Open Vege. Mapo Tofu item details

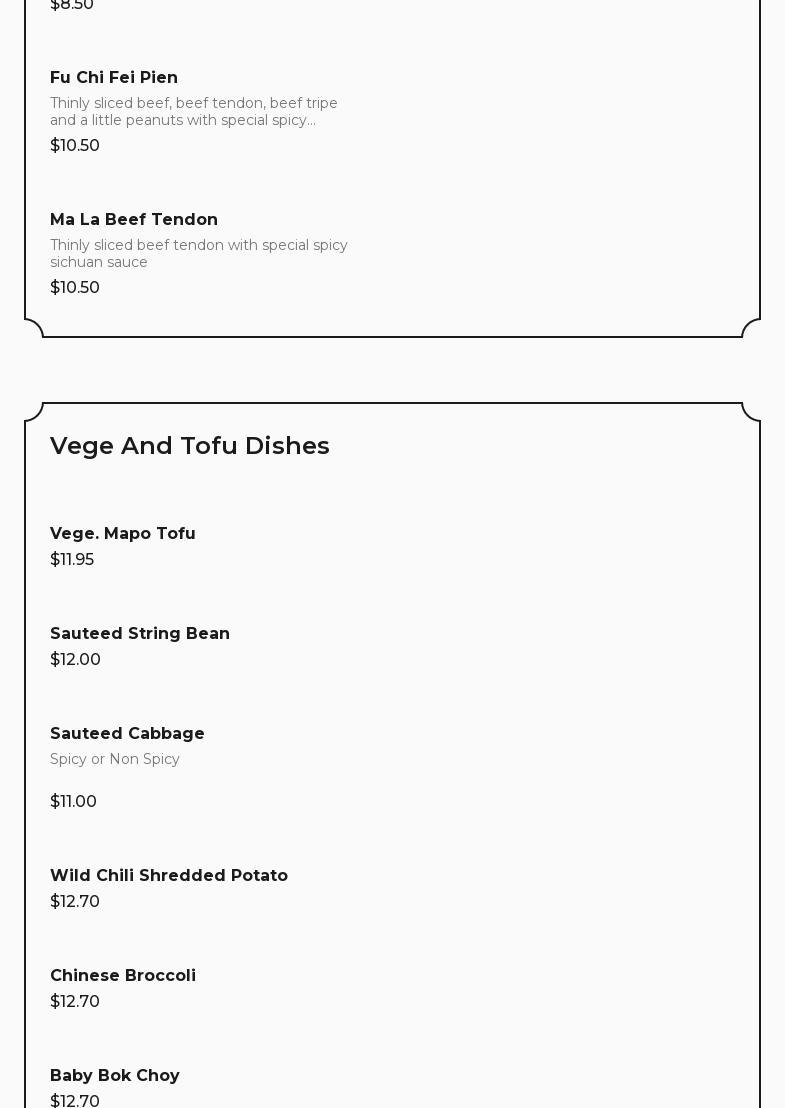123,534
